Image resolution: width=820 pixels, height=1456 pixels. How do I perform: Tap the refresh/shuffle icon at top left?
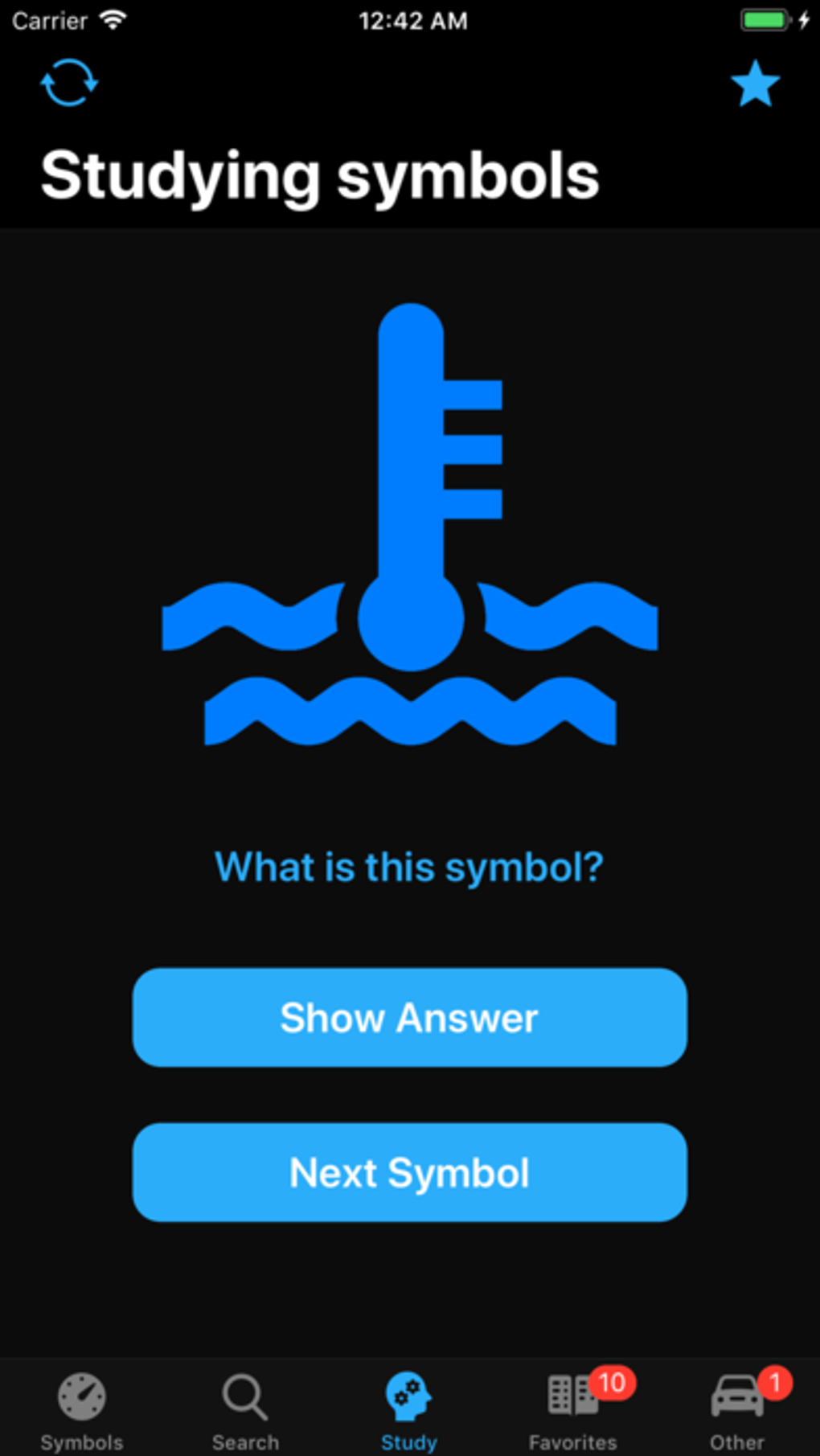click(71, 83)
